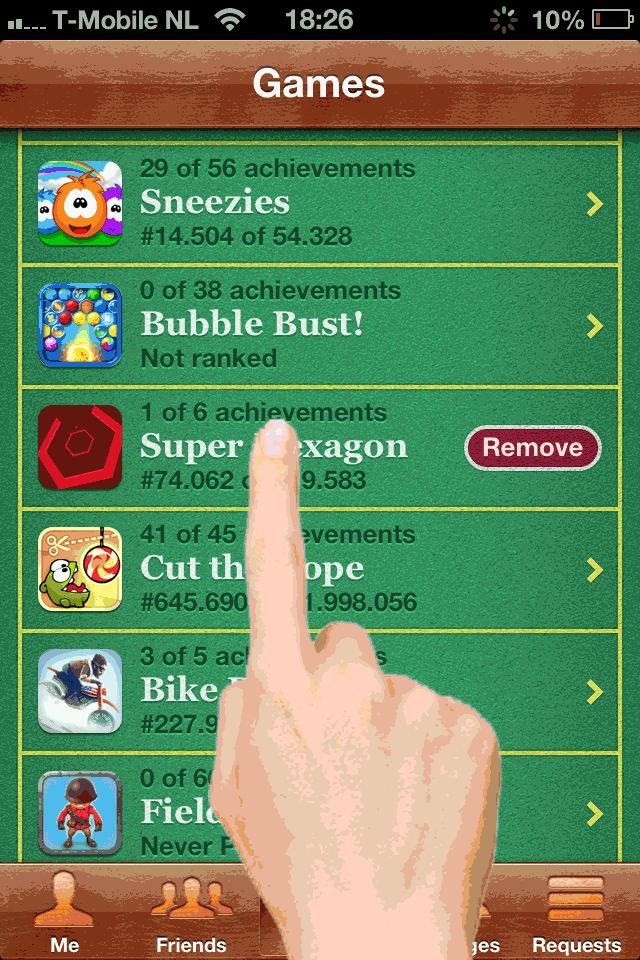The height and width of the screenshot is (960, 640).
Task: Open the Sneezies game row
Action: pos(320,204)
